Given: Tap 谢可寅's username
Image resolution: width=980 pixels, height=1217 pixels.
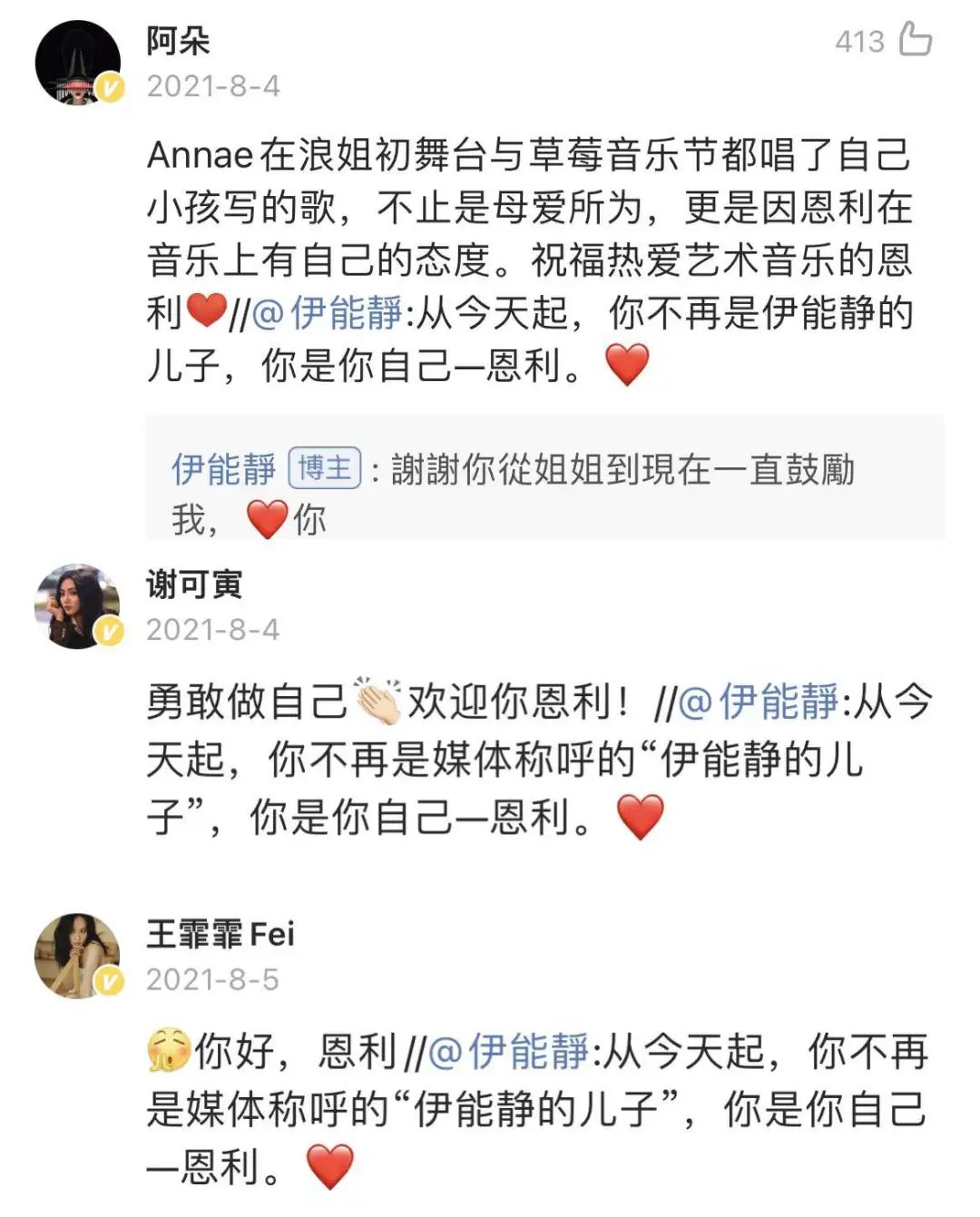Looking at the screenshot, I should tap(194, 584).
